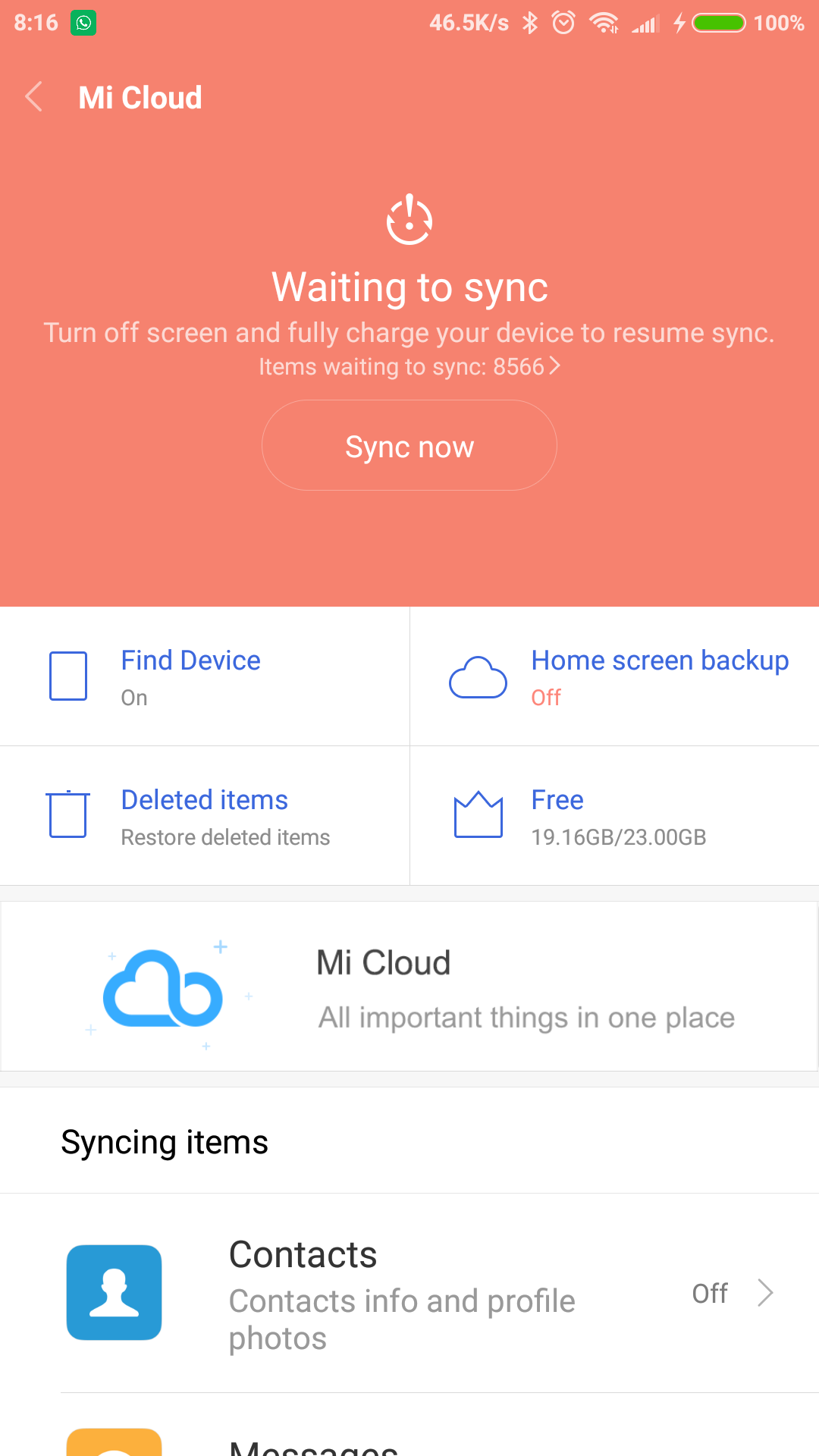819x1456 pixels.
Task: Open Free storage details
Action: point(615,815)
